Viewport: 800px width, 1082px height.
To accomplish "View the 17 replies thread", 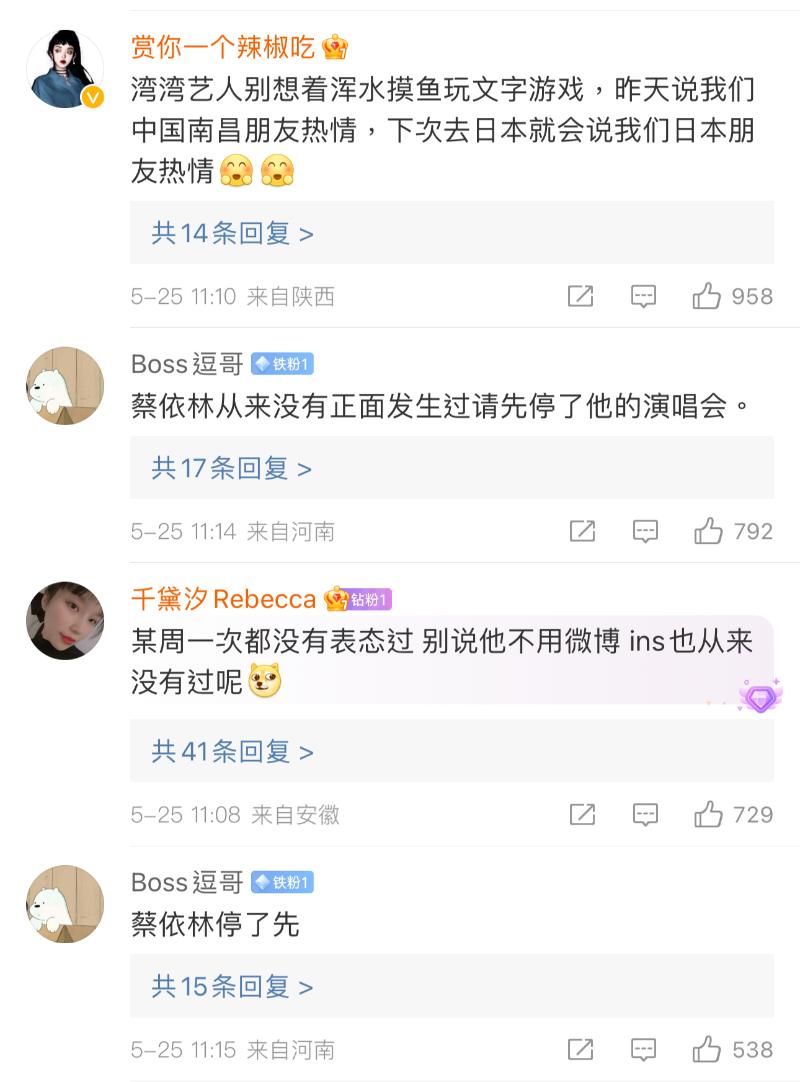I will click(x=232, y=468).
